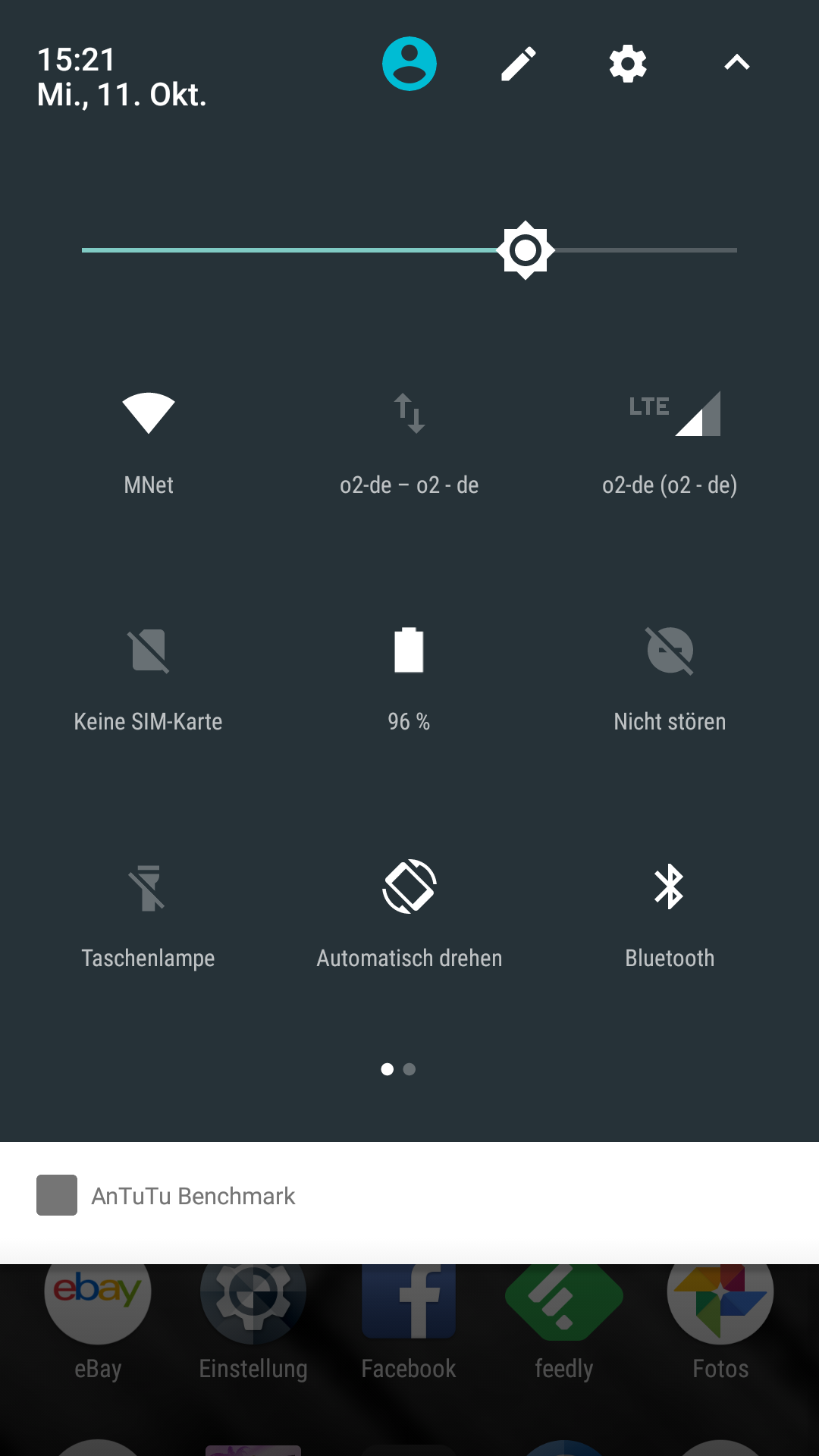Viewport: 819px width, 1456px height.
Task: Tap the brightness slider
Action: click(409, 249)
